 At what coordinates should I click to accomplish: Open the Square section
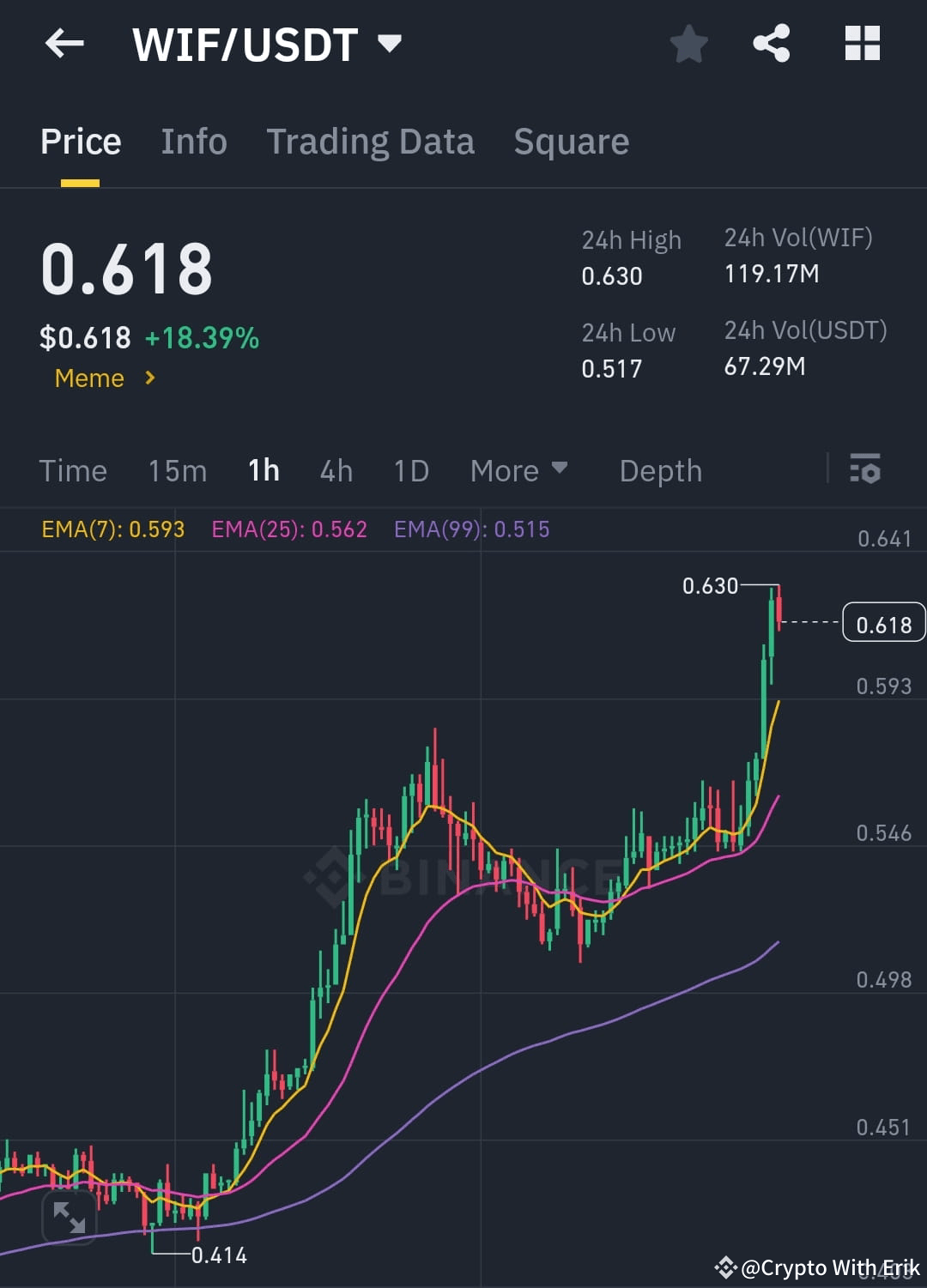pos(571,141)
